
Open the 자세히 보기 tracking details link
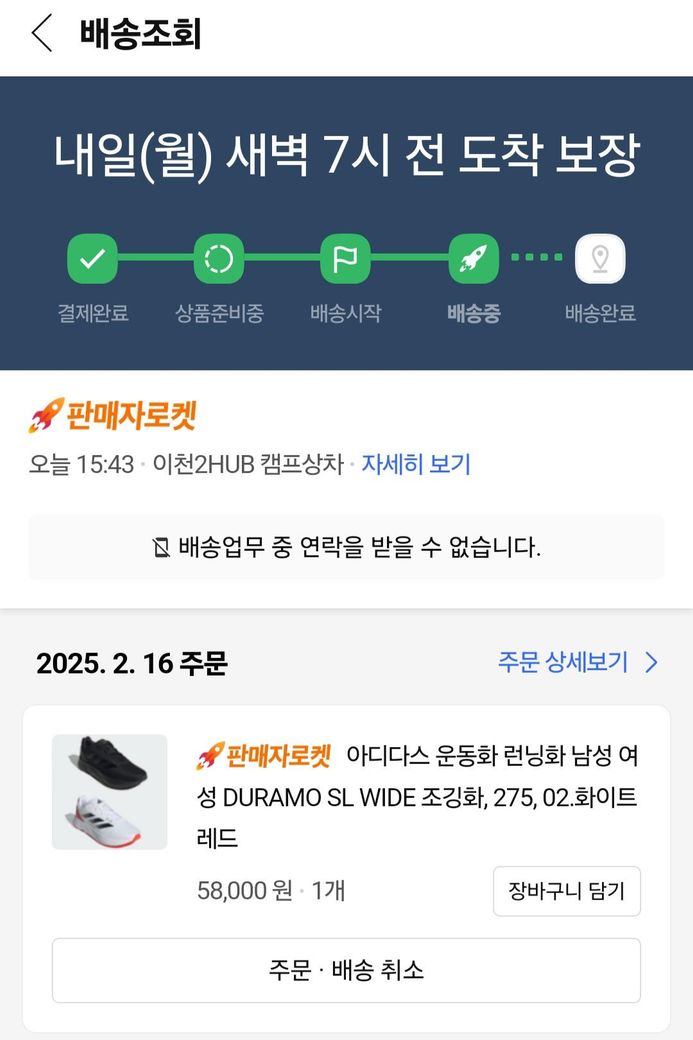(416, 464)
